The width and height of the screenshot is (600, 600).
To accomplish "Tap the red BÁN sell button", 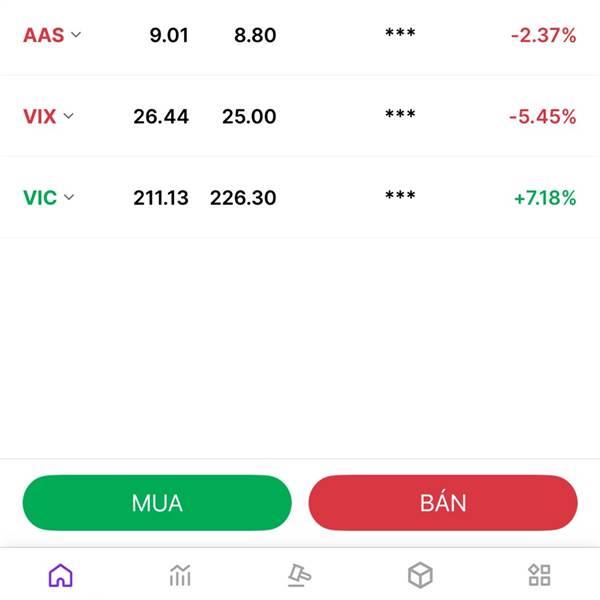I will (x=443, y=502).
